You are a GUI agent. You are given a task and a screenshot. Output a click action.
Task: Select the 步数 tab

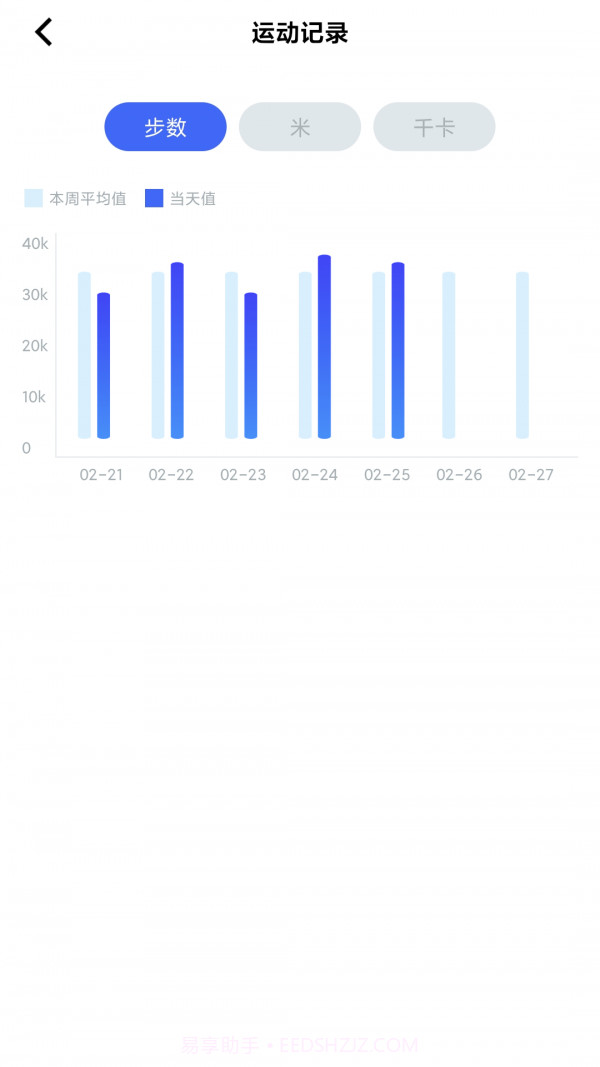tap(166, 127)
